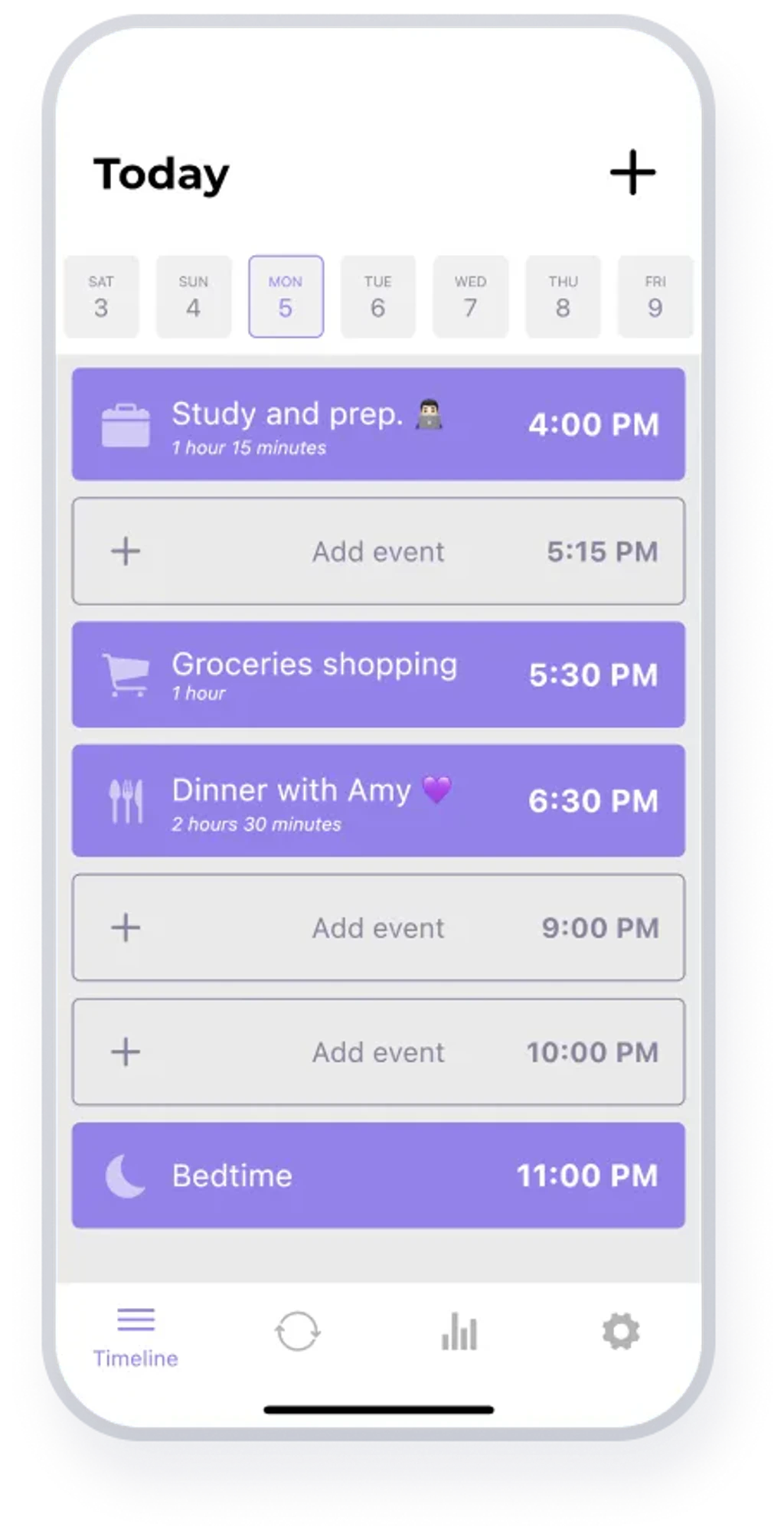Open the Dinner with Amy event
Image resolution: width=784 pixels, height=1537 pixels.
(x=378, y=801)
